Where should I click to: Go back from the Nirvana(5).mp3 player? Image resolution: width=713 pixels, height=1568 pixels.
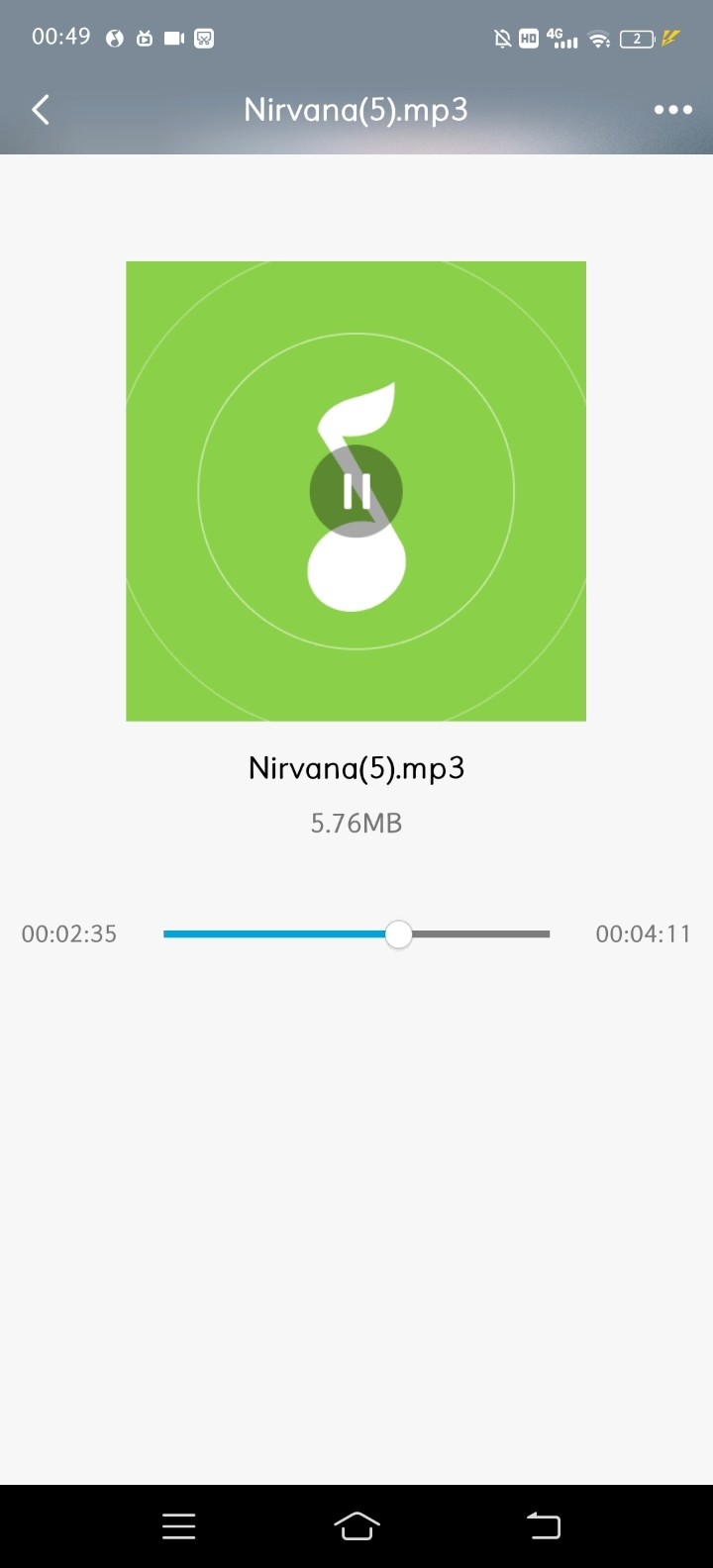pyautogui.click(x=41, y=110)
